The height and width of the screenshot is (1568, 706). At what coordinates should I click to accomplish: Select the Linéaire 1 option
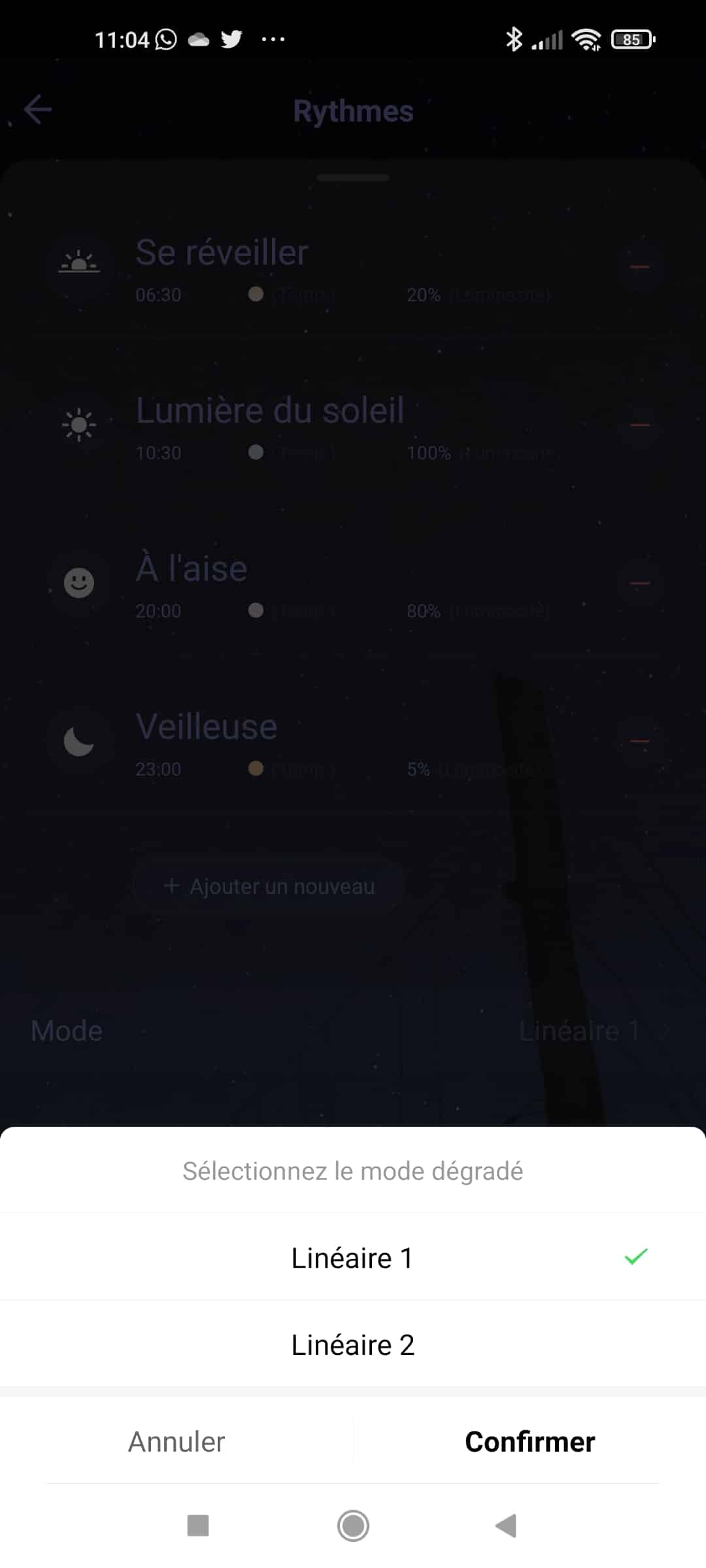coord(353,1257)
